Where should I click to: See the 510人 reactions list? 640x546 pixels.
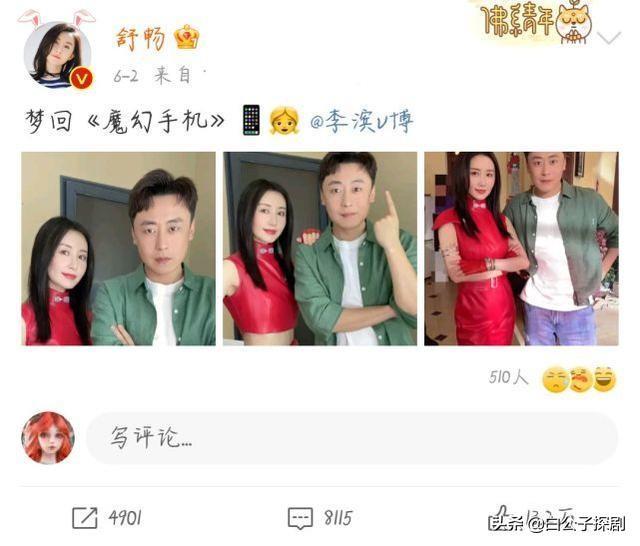[x=509, y=377]
